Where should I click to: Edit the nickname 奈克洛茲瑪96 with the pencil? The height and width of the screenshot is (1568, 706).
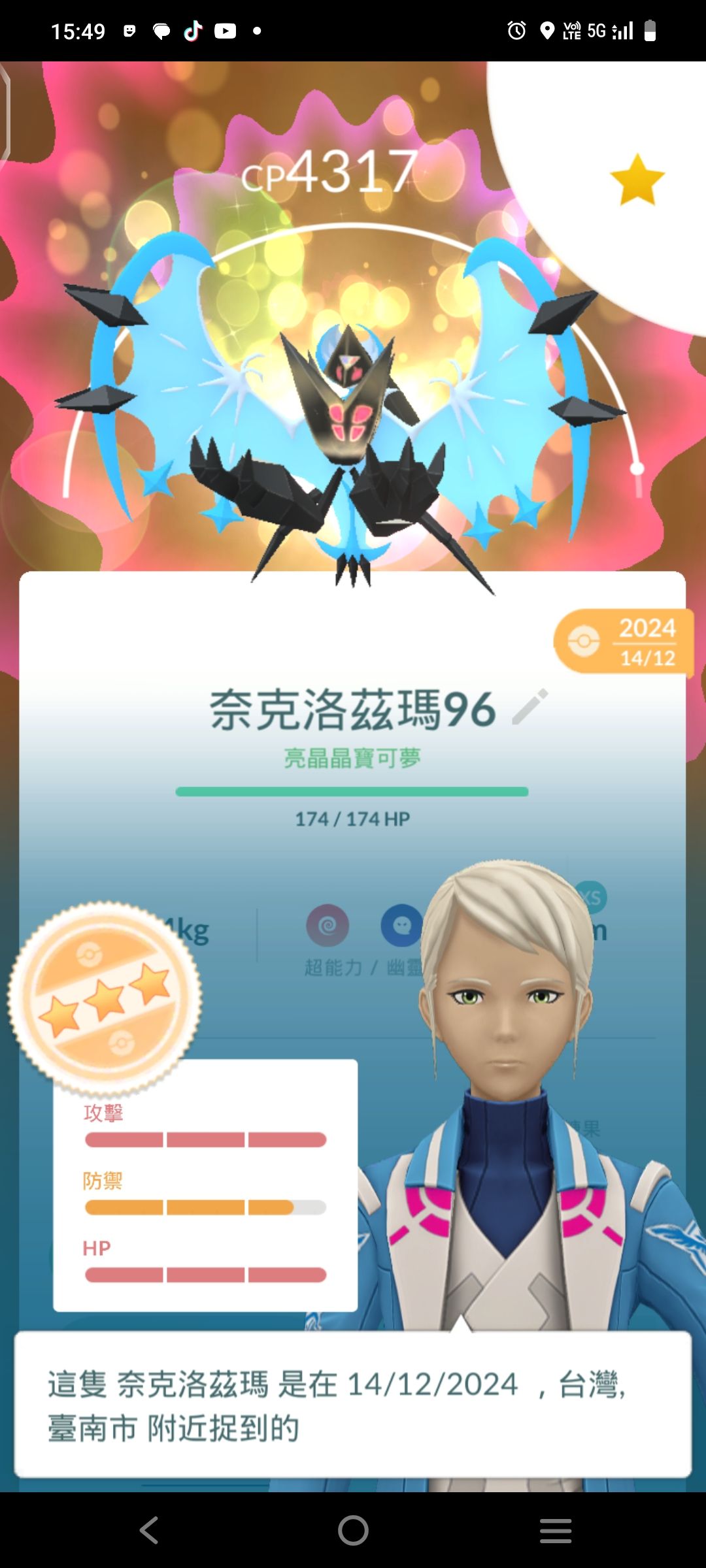[x=530, y=707]
